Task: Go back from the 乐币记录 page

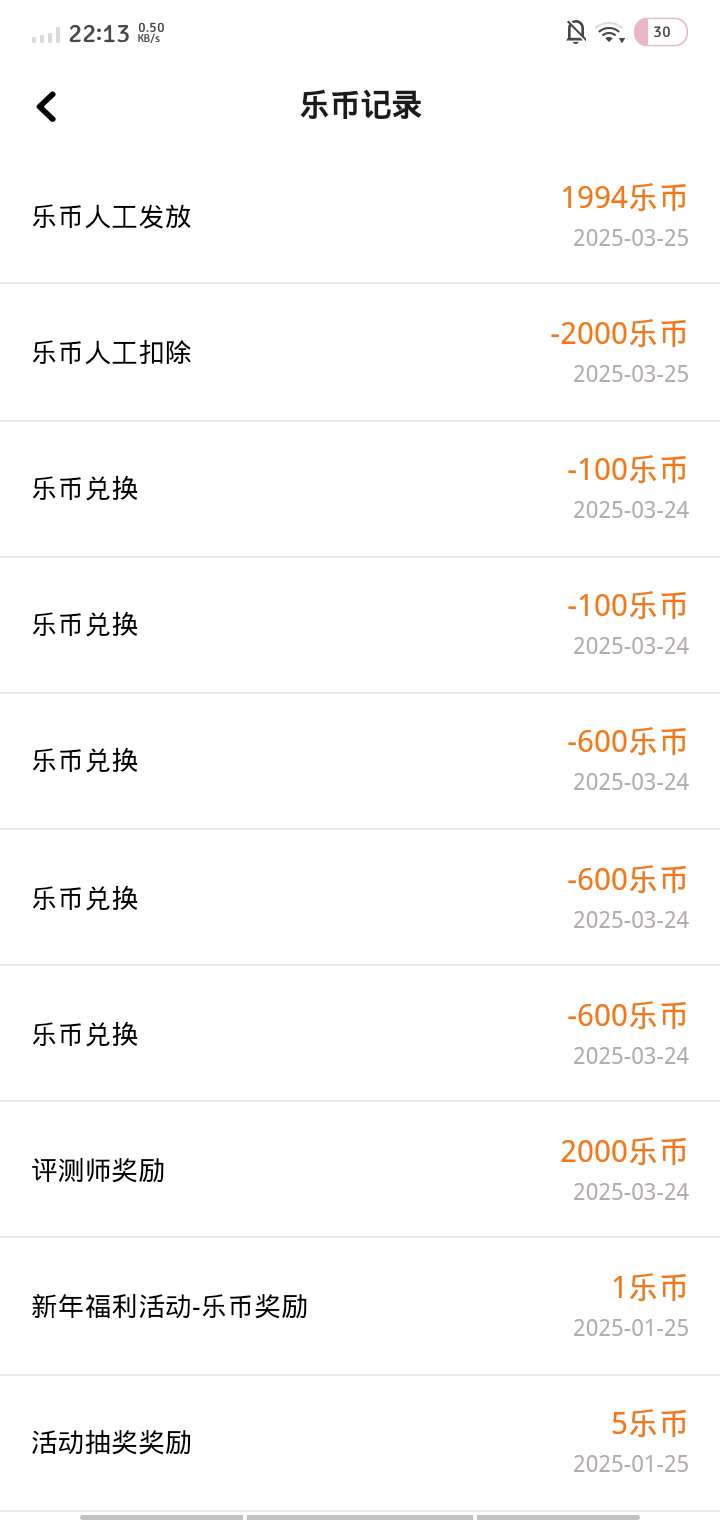Action: [47, 106]
